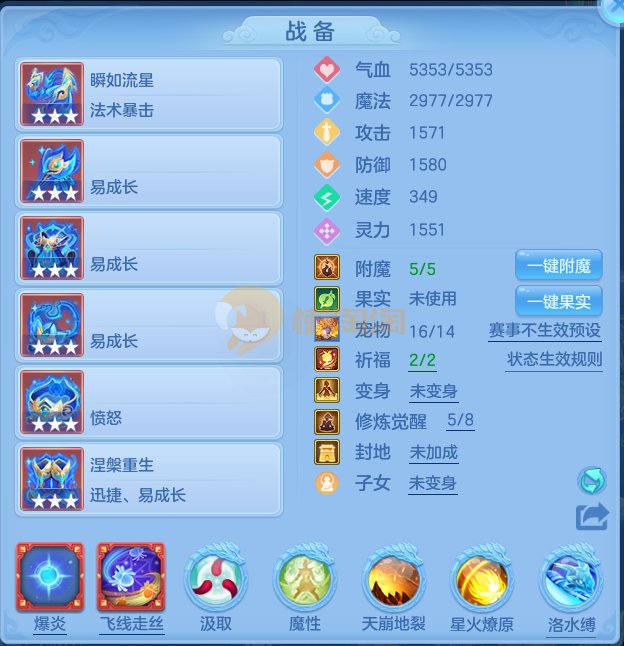Viewport: 624px width, 646px height.
Task: Select the 飞线走丝 skill
Action: [131, 577]
